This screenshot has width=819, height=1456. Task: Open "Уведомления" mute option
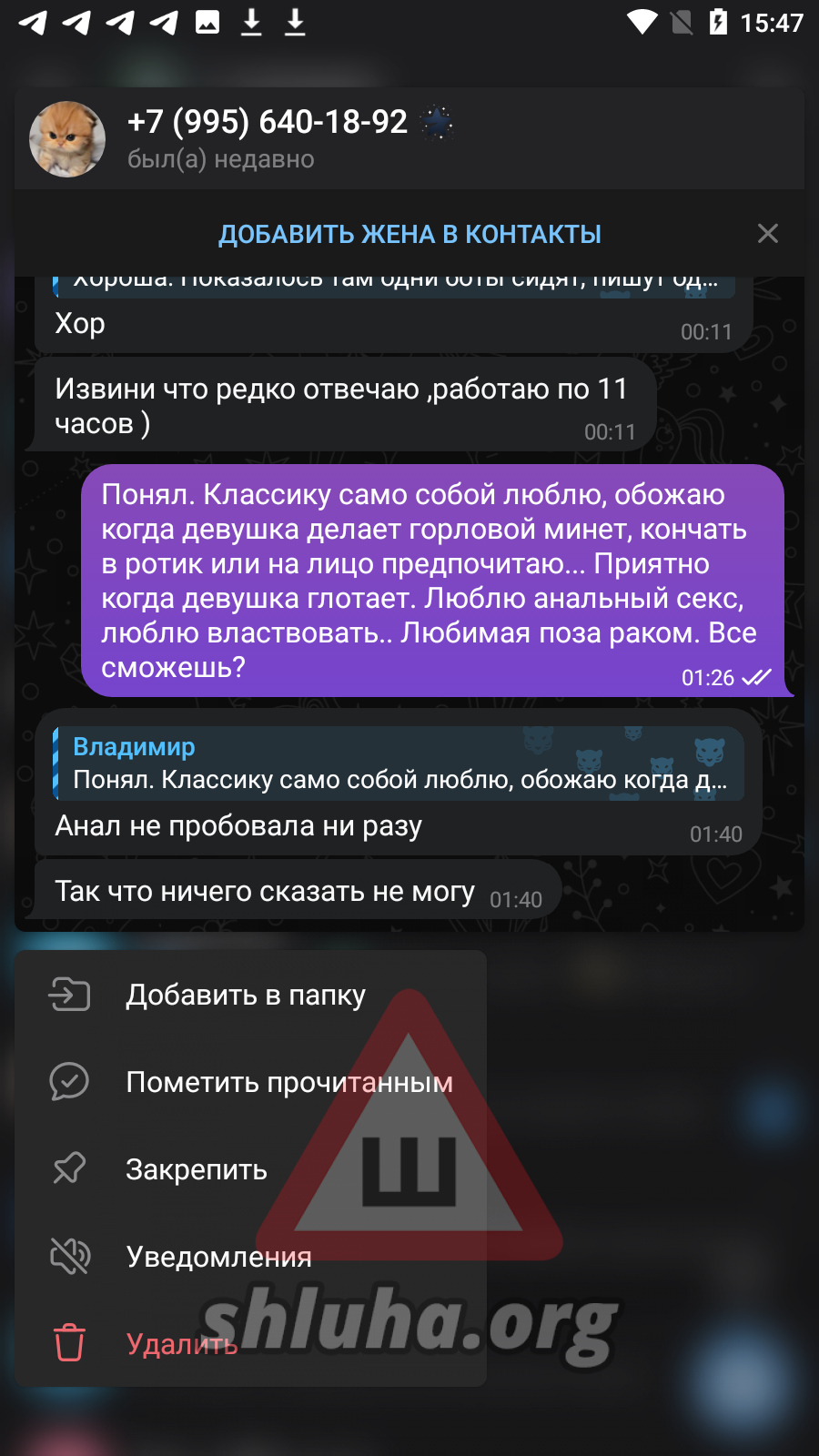tap(218, 1257)
